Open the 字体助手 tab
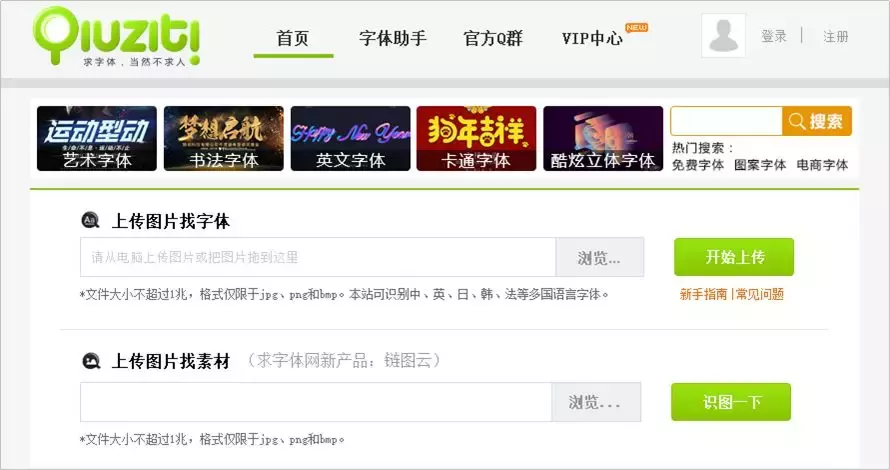Viewport: 890px width, 470px height. point(392,39)
